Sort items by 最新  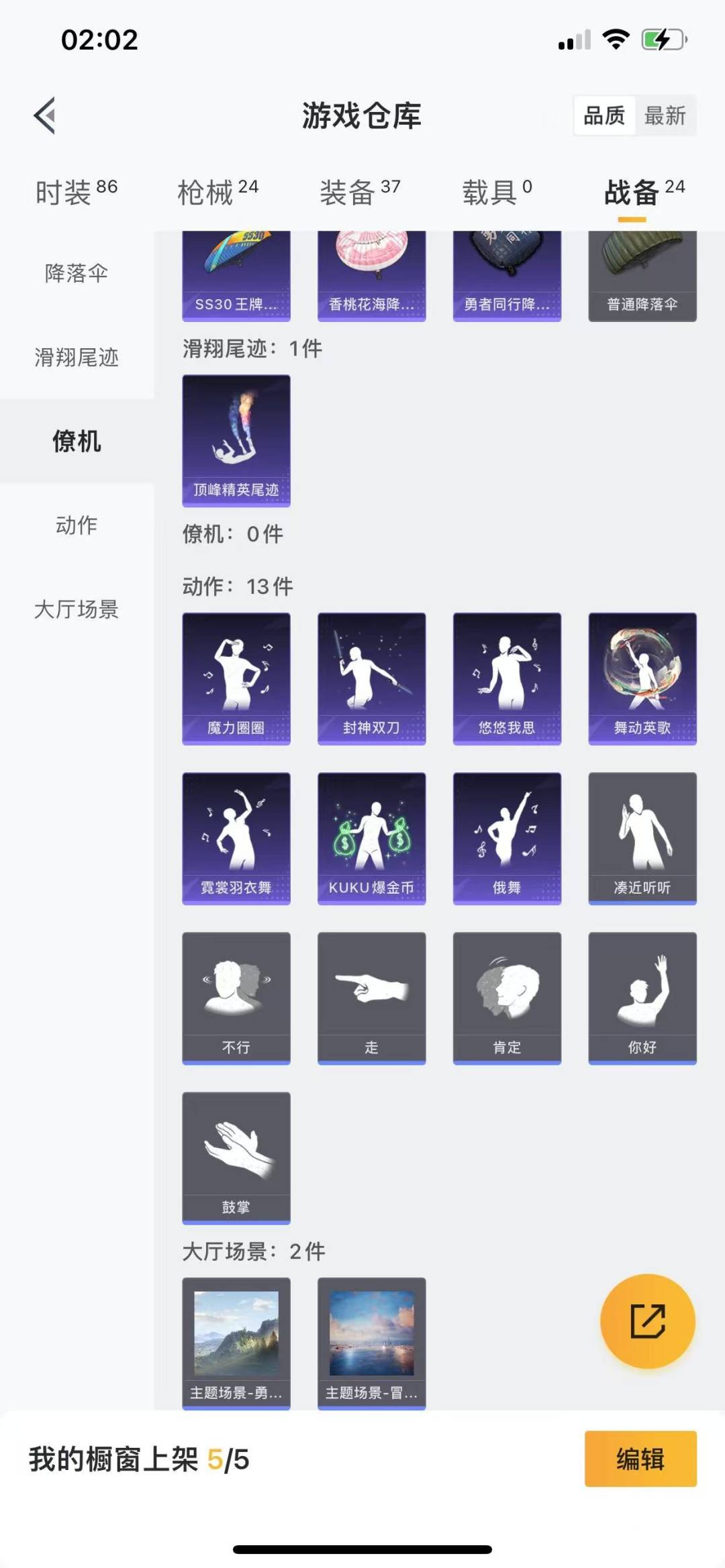(665, 116)
